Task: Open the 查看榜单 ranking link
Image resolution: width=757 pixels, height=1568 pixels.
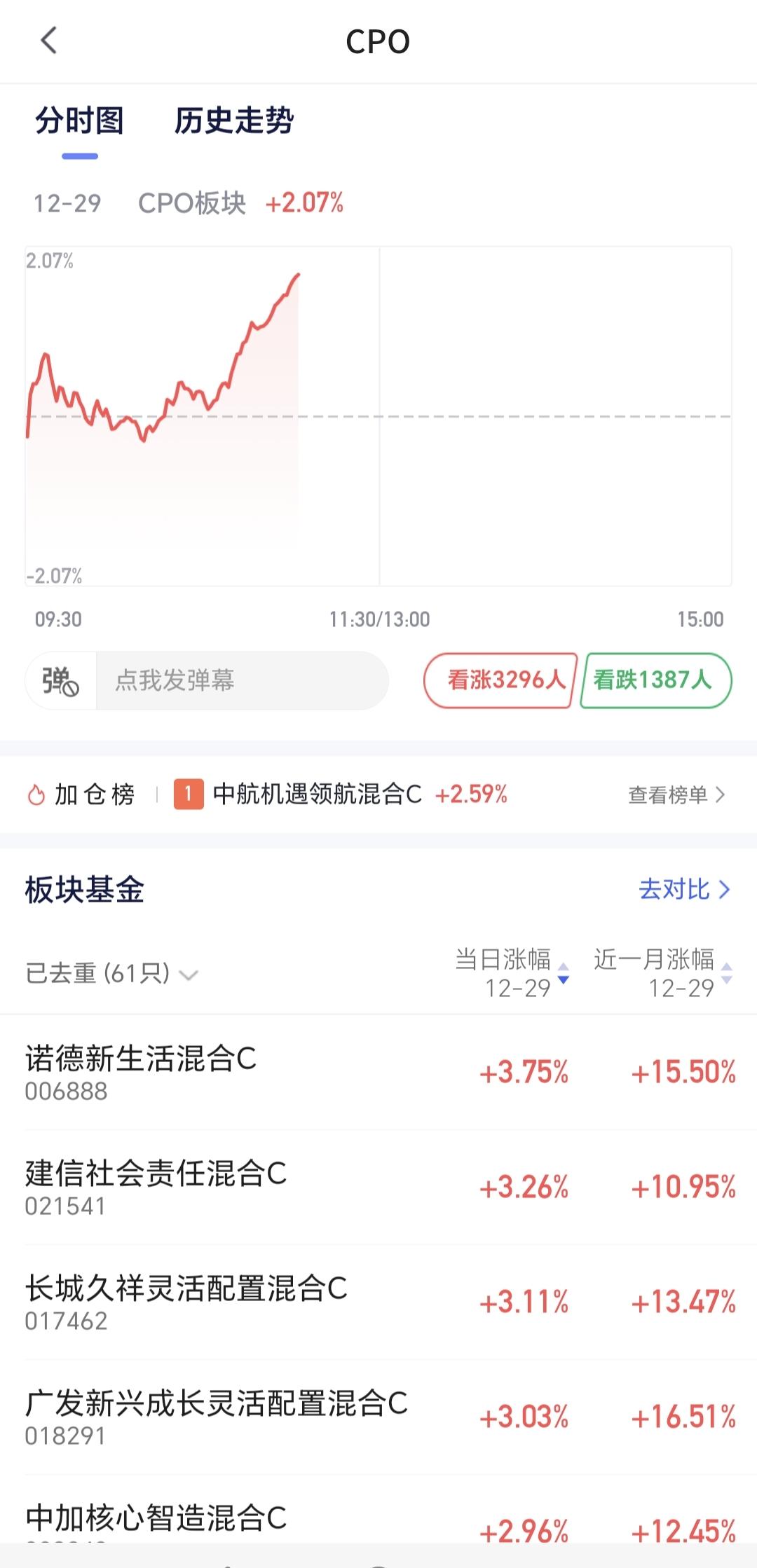Action: 676,795
